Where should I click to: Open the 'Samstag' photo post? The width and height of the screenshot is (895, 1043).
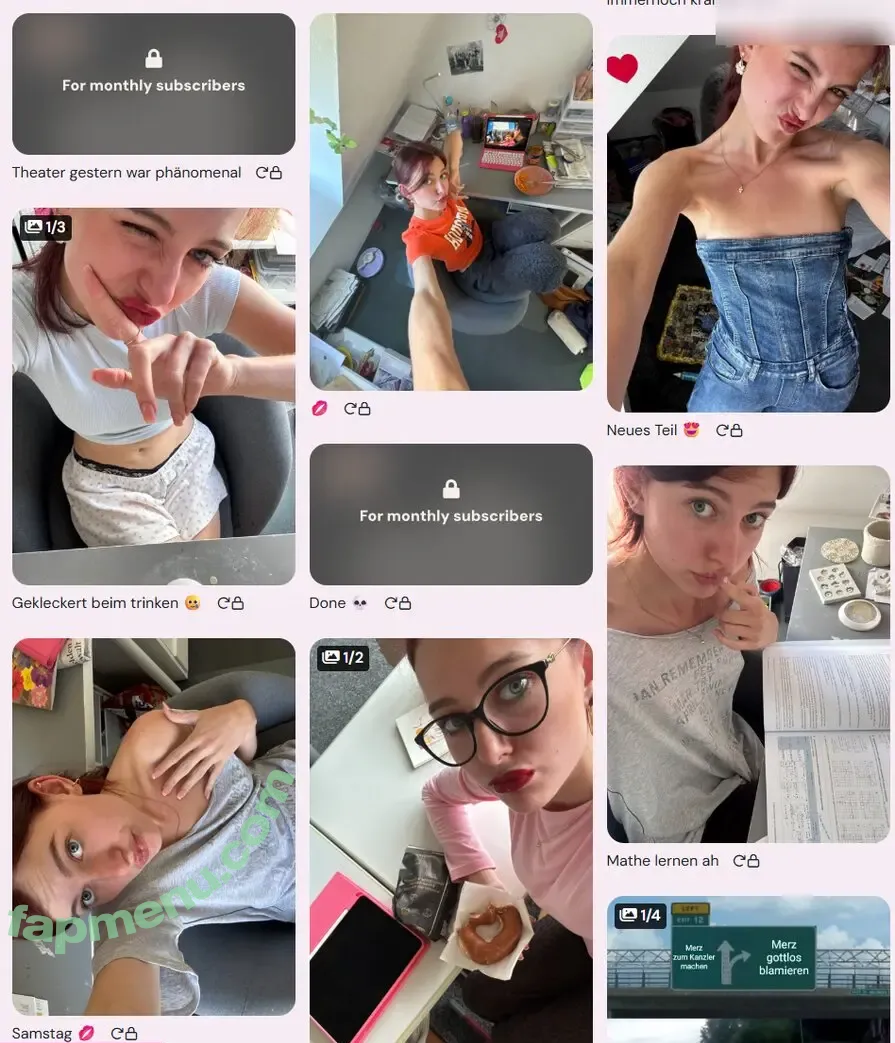(x=153, y=826)
